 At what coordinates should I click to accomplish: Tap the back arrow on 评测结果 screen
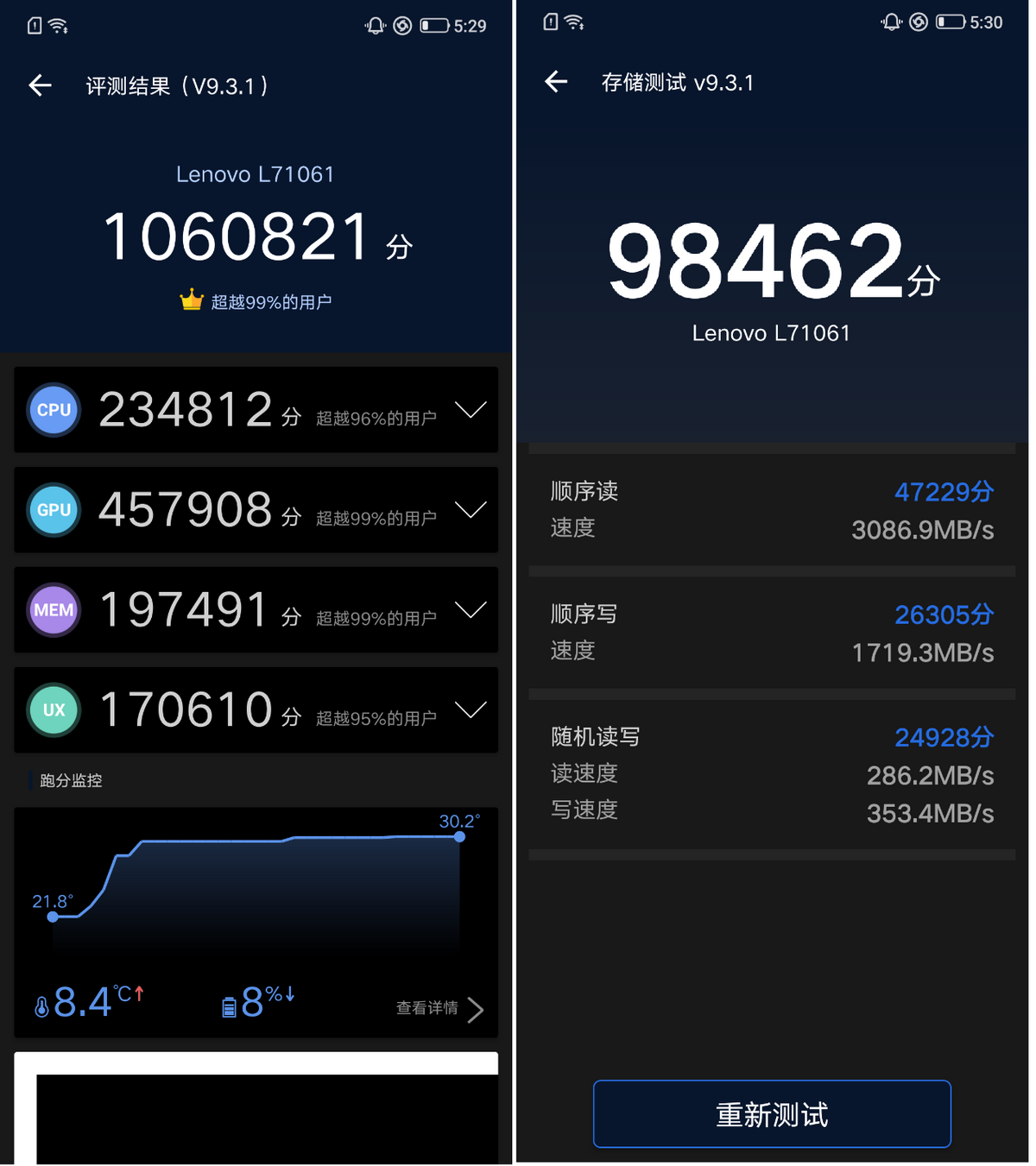40,85
